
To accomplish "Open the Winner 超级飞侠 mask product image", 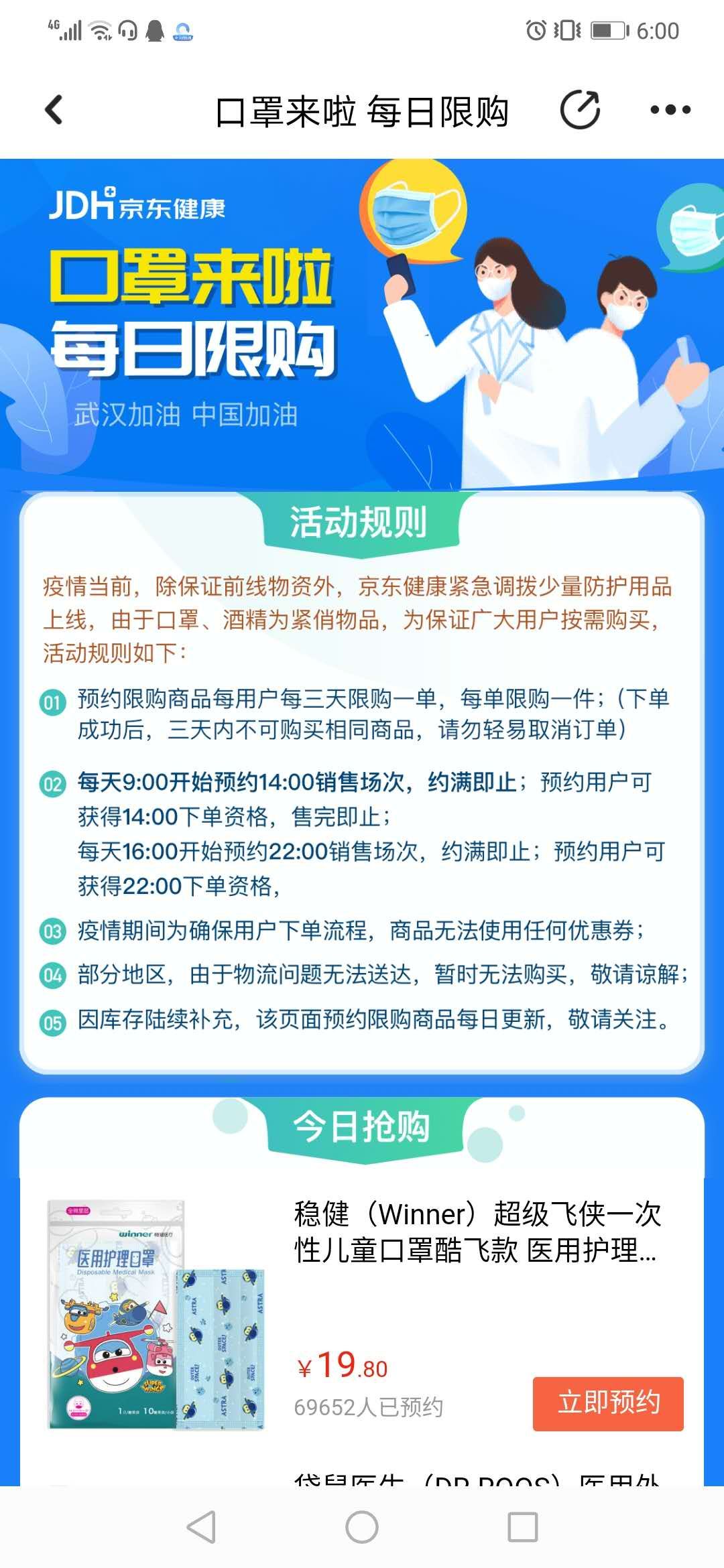I will pos(158,1315).
